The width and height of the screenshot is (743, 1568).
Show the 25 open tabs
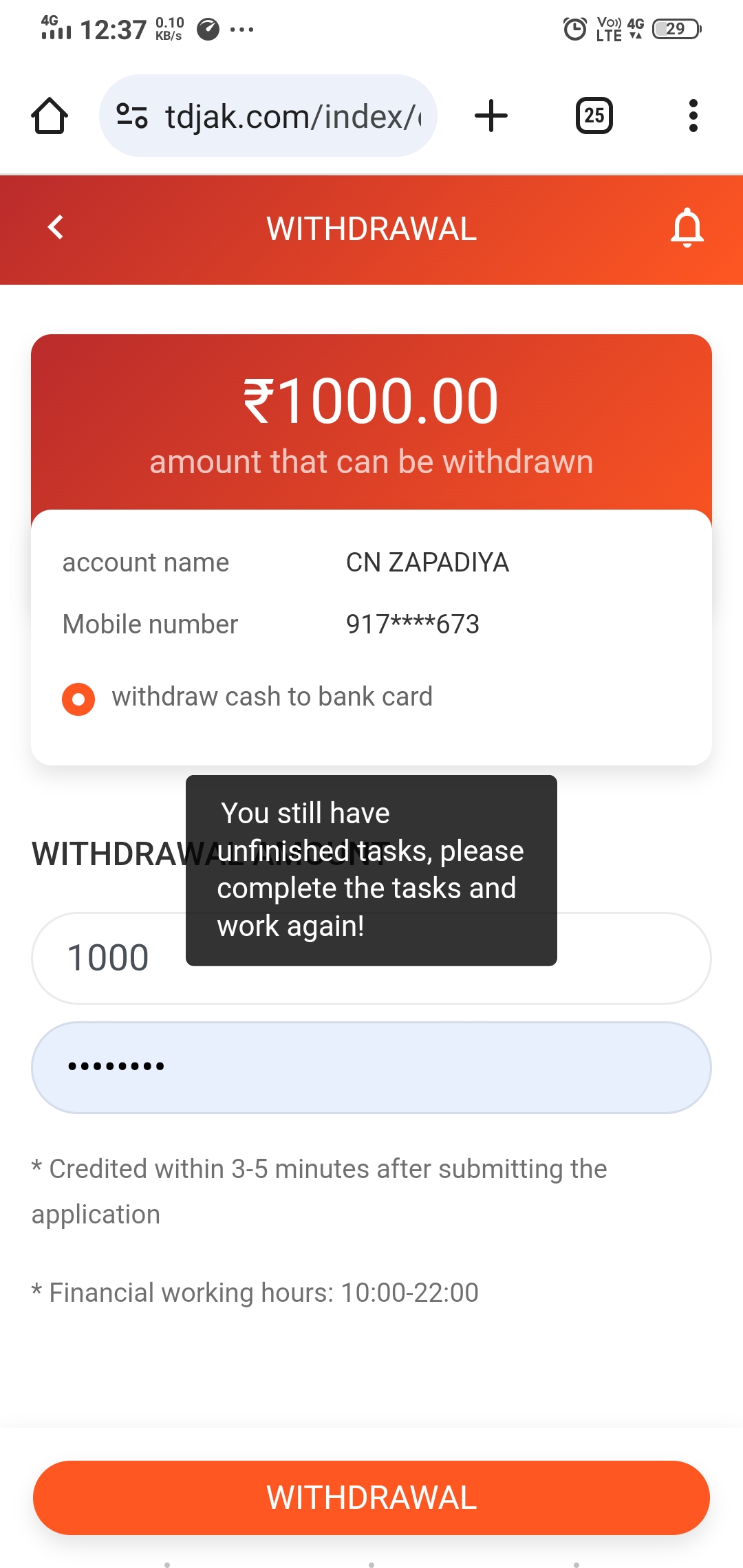[x=594, y=116]
